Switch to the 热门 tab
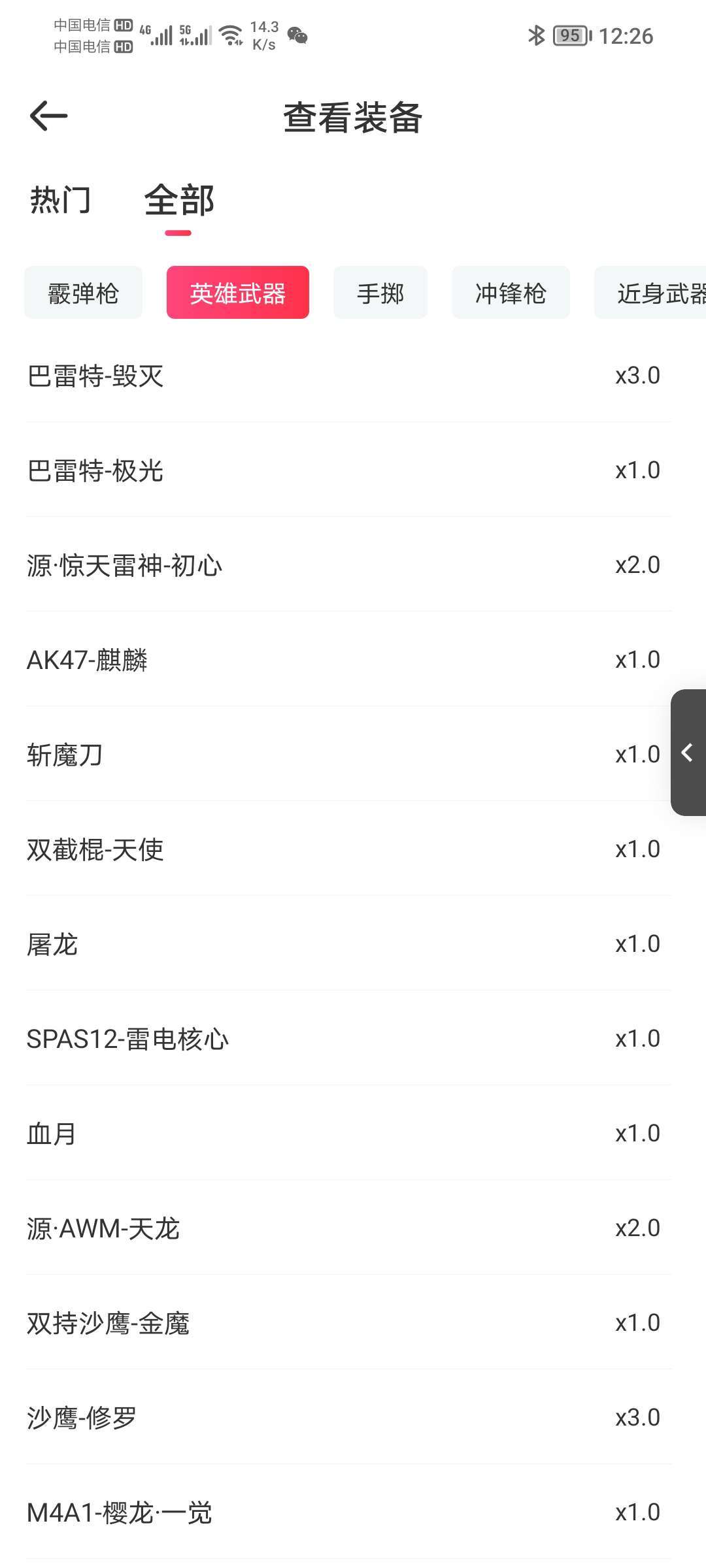The width and height of the screenshot is (706, 1568). click(60, 200)
